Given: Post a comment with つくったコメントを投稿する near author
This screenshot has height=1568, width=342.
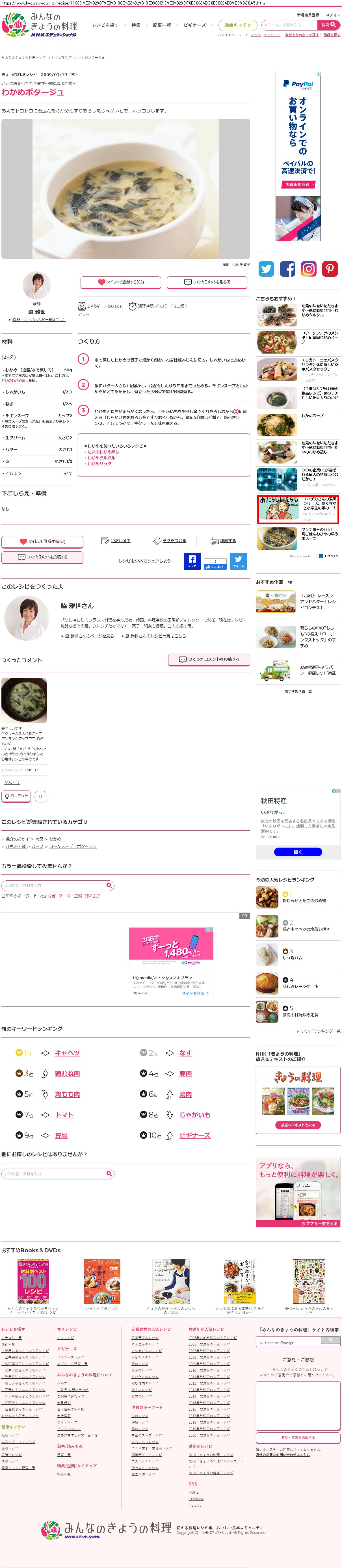Looking at the screenshot, I should [x=209, y=659].
